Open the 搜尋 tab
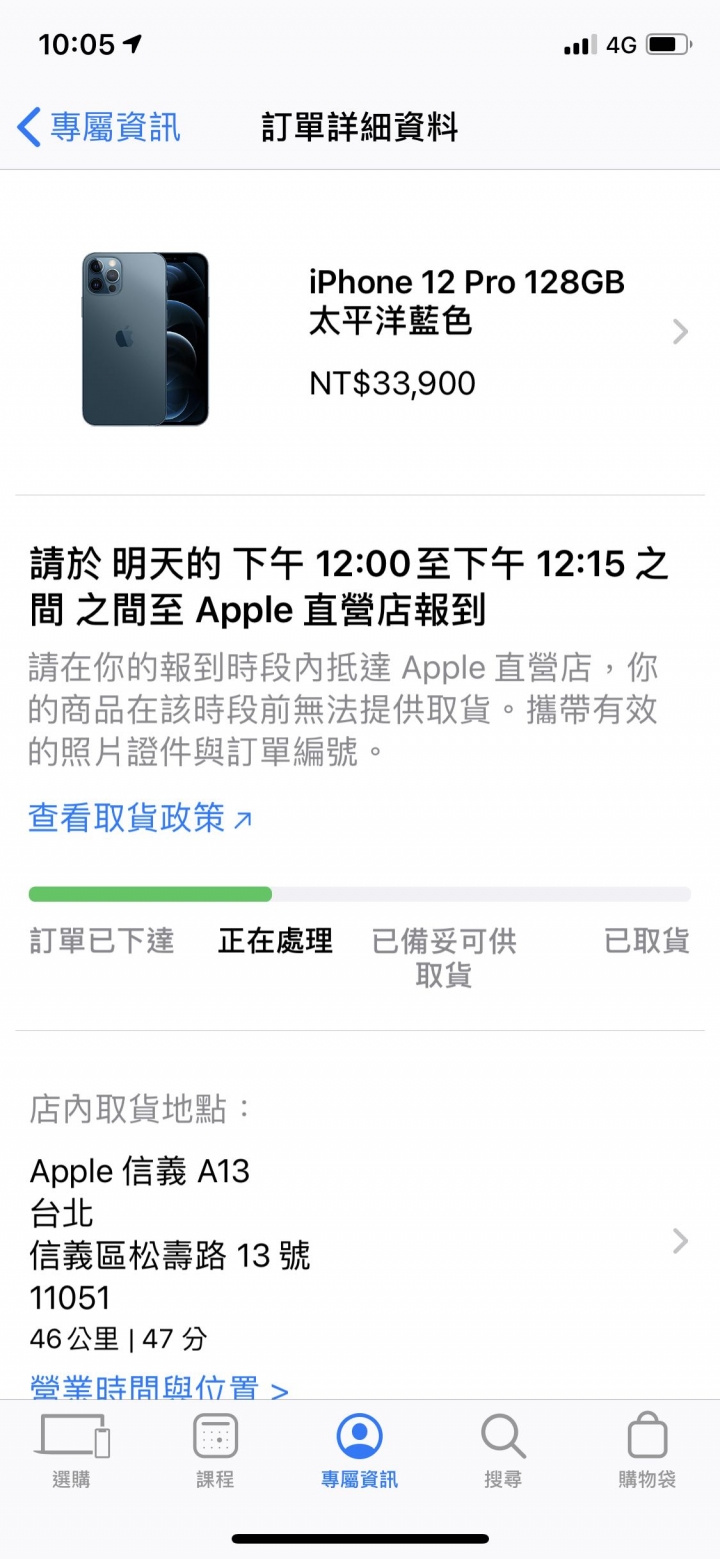This screenshot has height=1559, width=720. coord(503,1450)
